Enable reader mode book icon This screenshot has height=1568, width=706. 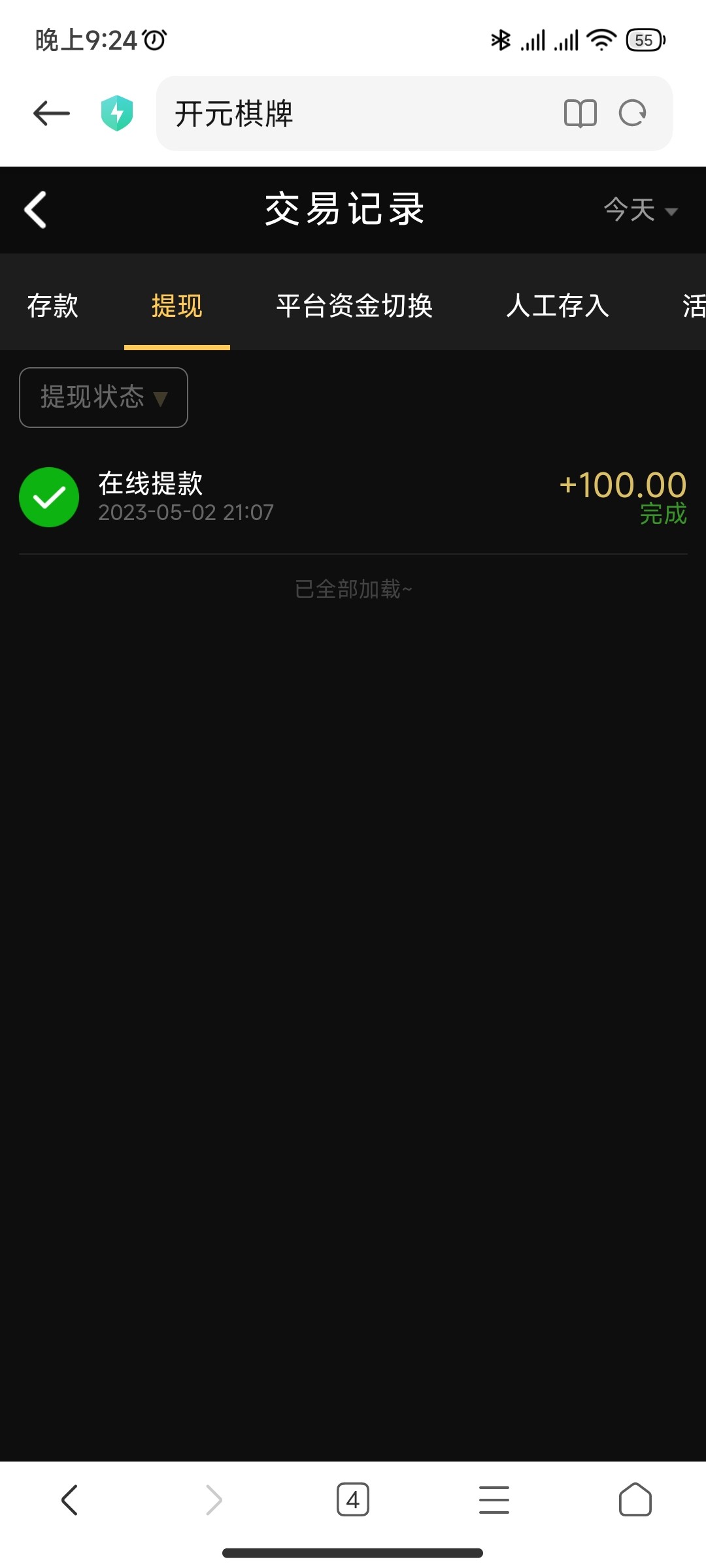pos(580,113)
